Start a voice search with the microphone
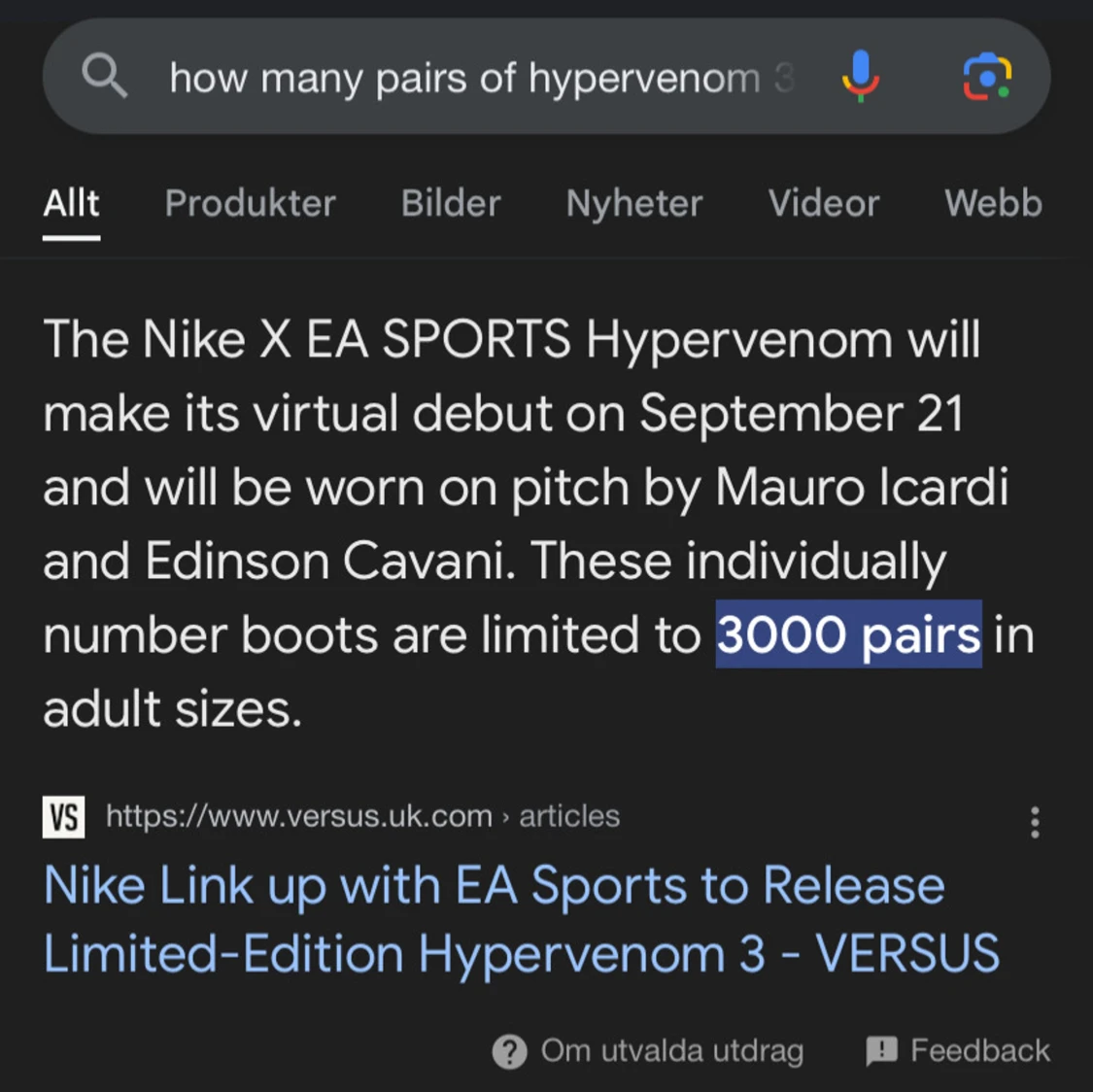Viewport: 1093px width, 1092px height. [860, 77]
